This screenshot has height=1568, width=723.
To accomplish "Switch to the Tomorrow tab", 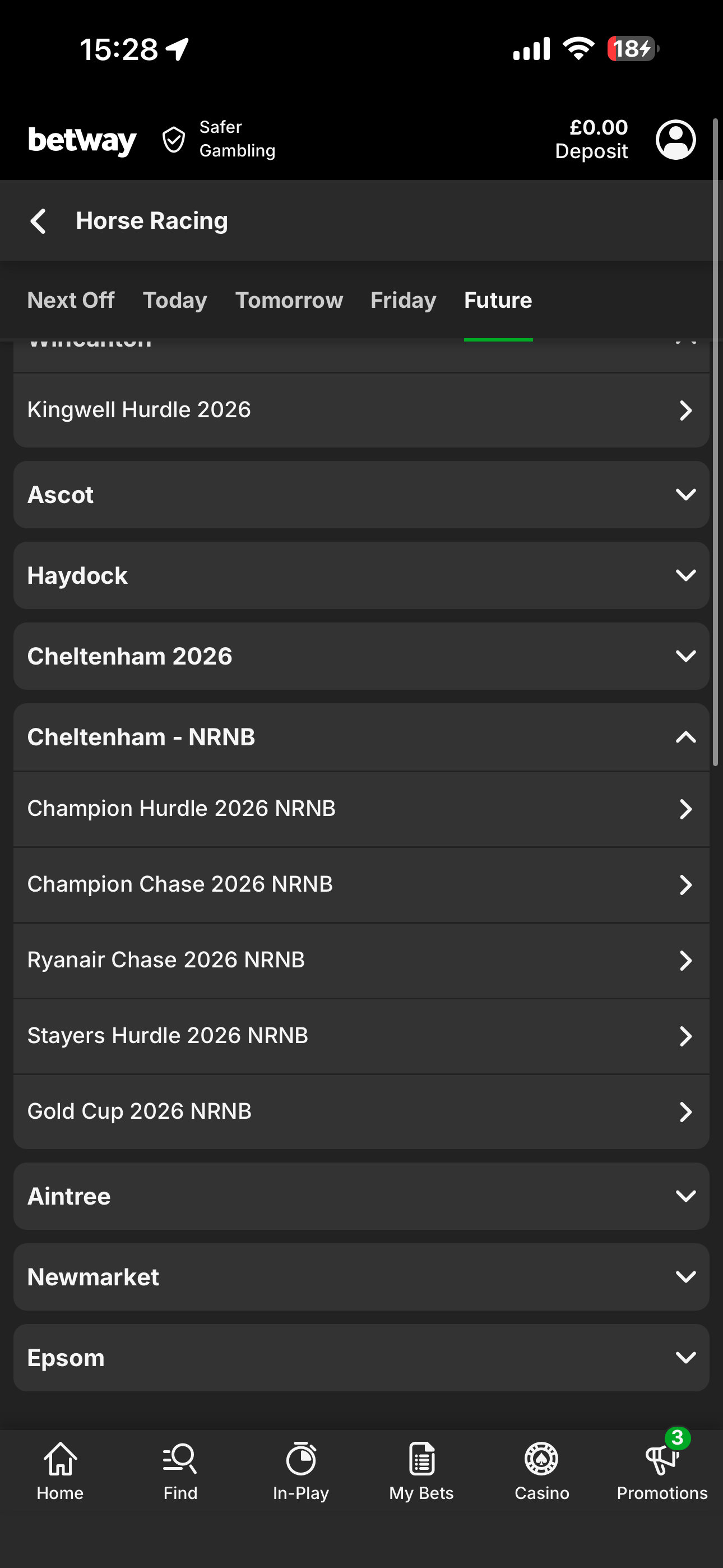I will pyautogui.click(x=289, y=299).
